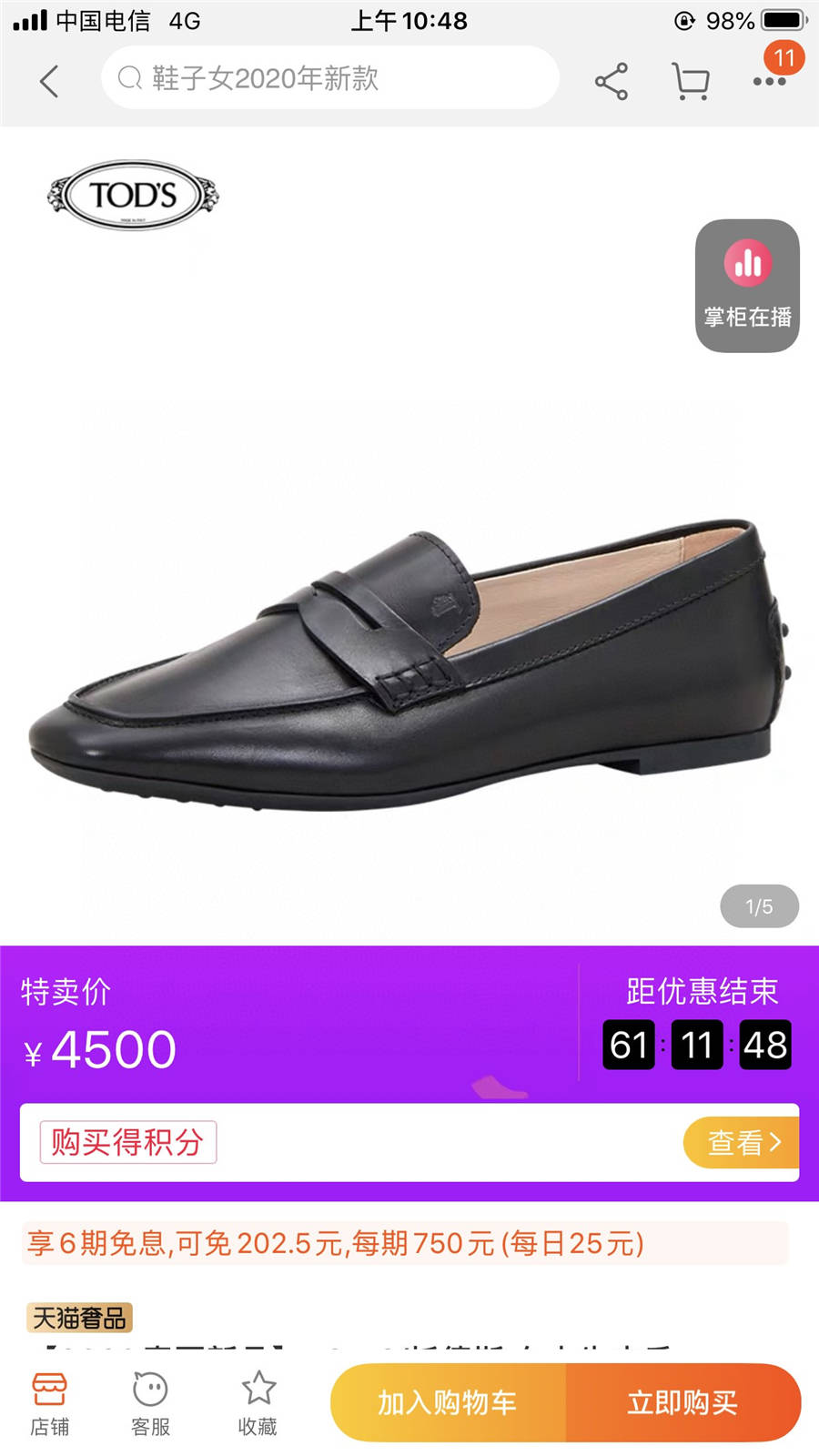Tap 查看 to view purchase points
The height and width of the screenshot is (1456, 819).
pyautogui.click(x=742, y=1142)
